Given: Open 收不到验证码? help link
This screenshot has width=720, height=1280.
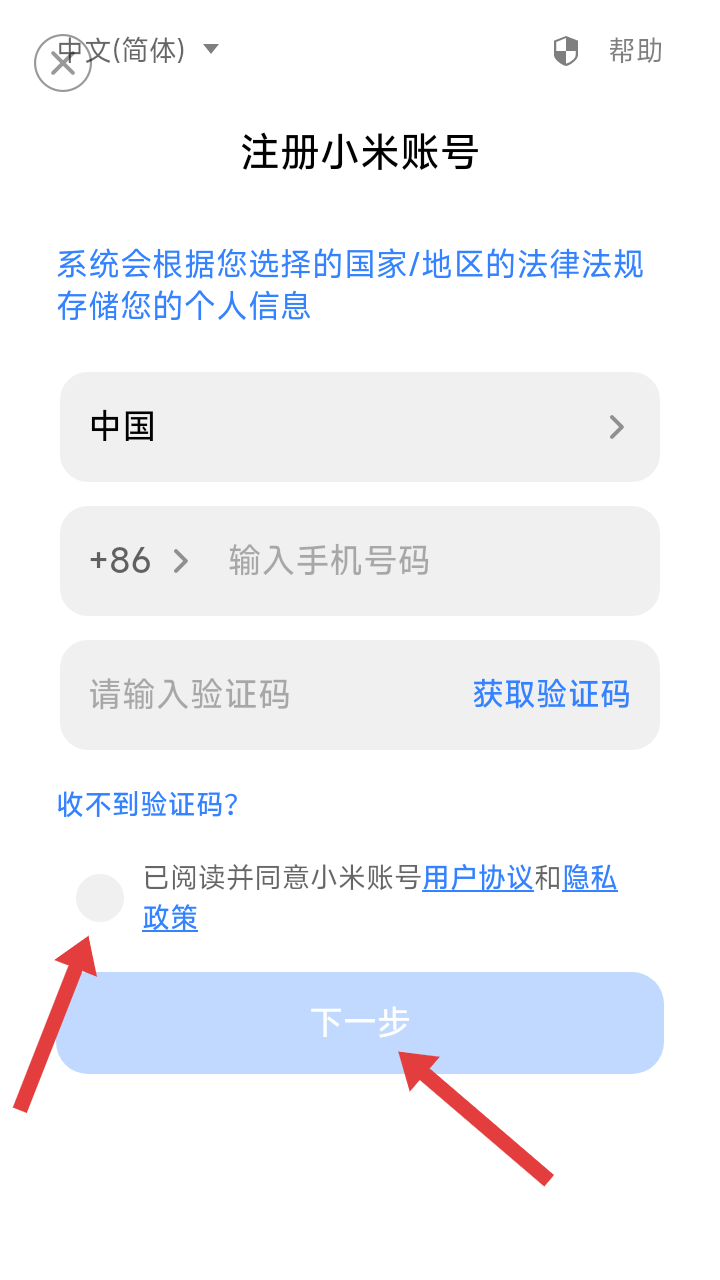Looking at the screenshot, I should [148, 804].
